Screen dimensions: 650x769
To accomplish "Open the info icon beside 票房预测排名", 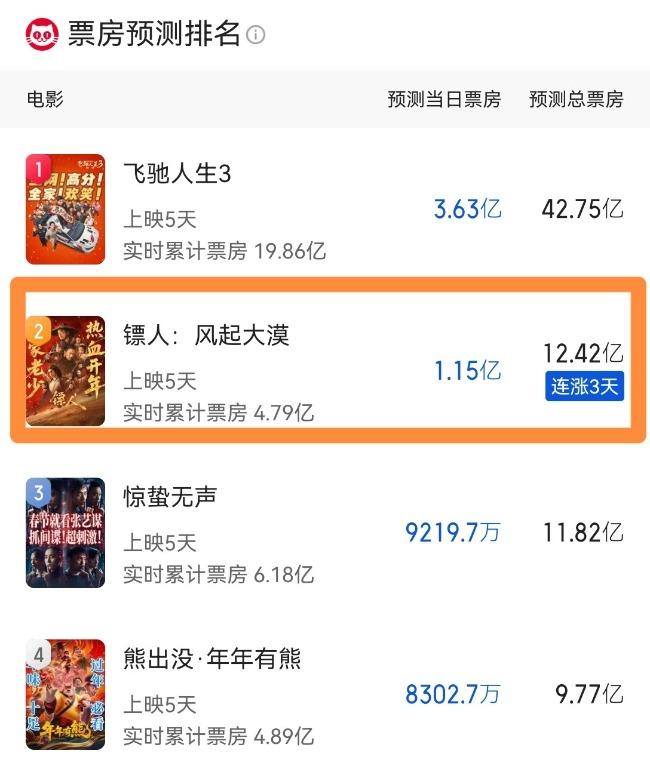I will coord(256,35).
